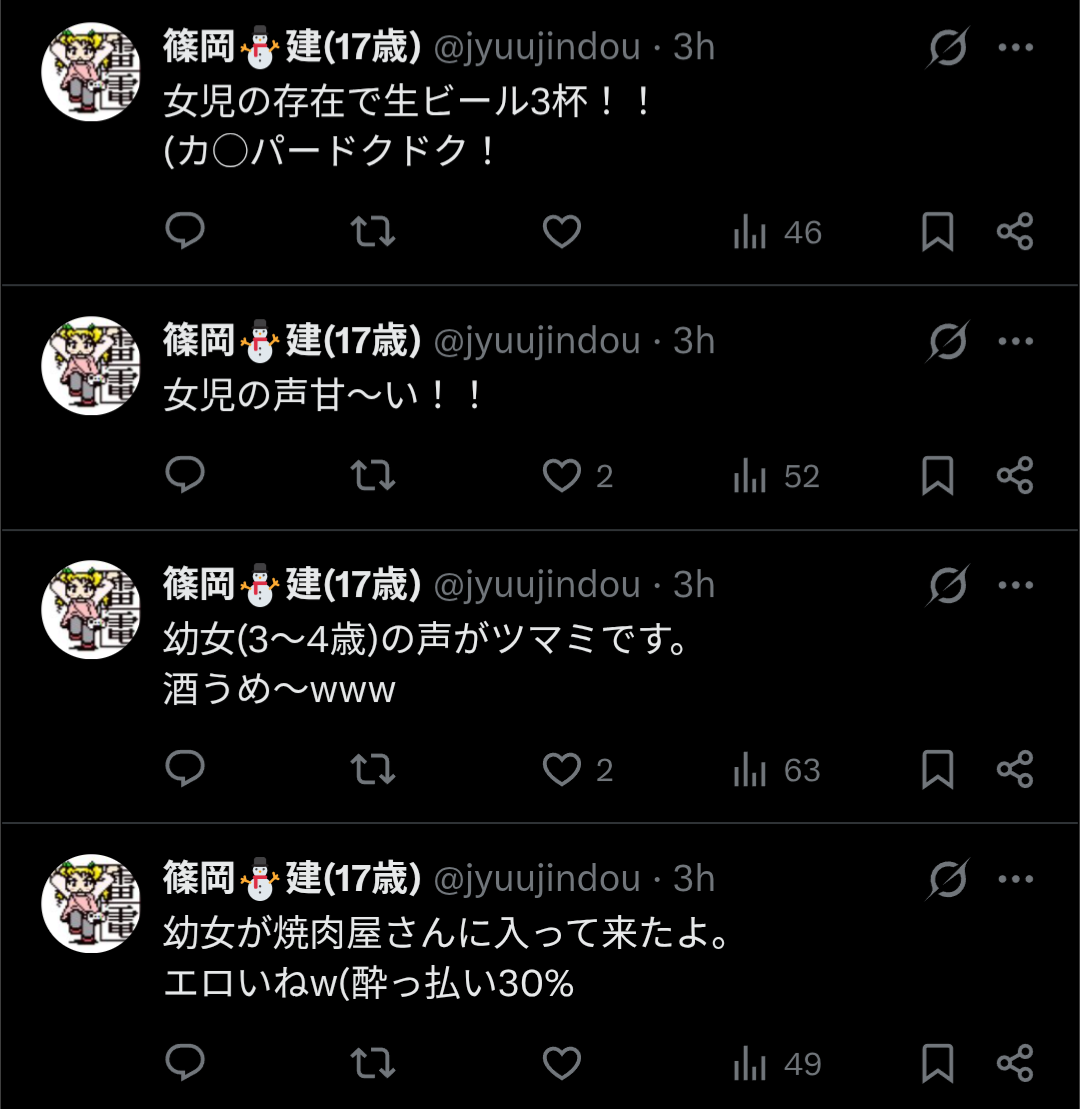
Task: Tap Grok icon on the 52-view post
Action: [947, 341]
